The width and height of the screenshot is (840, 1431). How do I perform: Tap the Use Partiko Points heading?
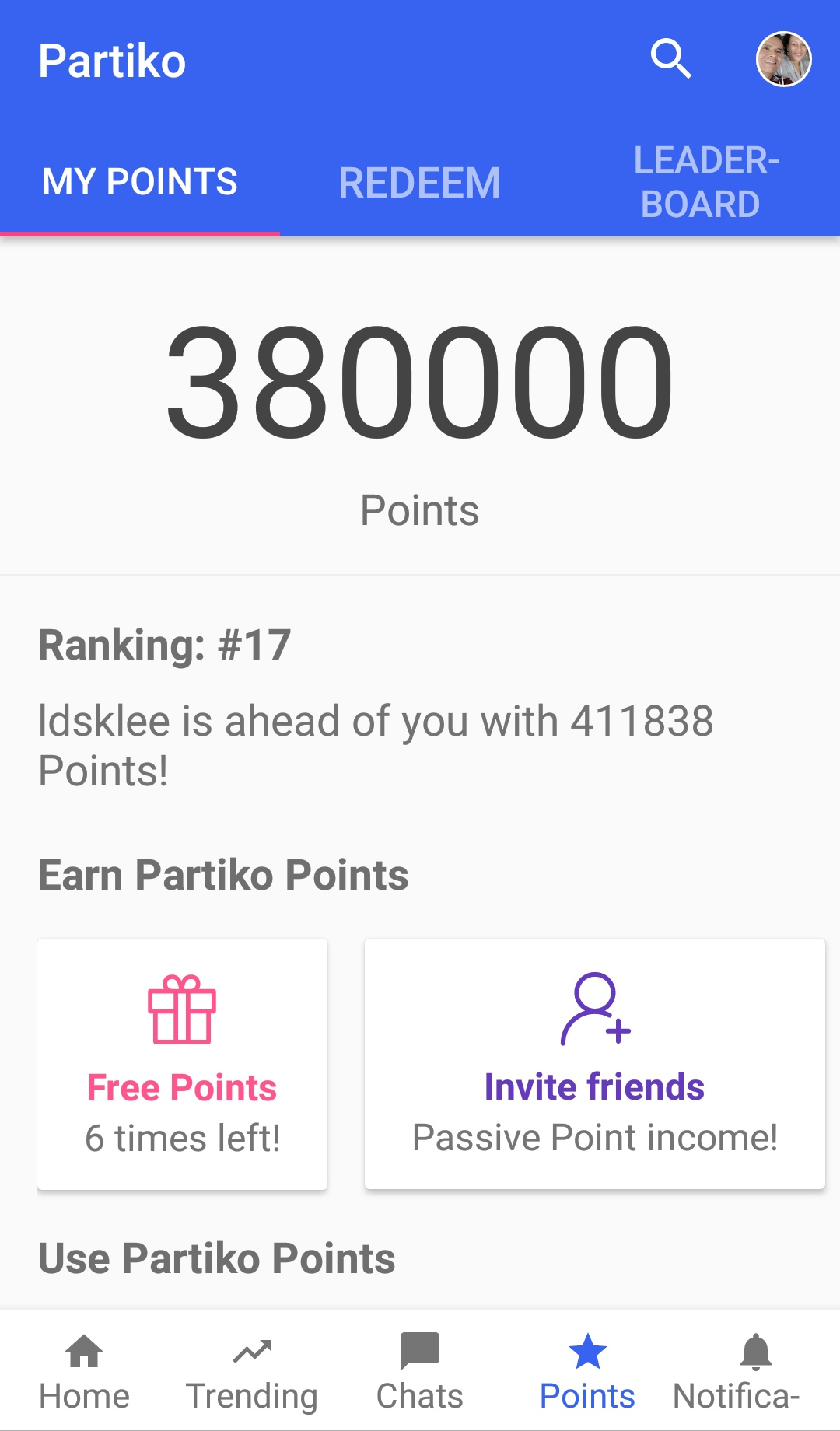pyautogui.click(x=217, y=1258)
